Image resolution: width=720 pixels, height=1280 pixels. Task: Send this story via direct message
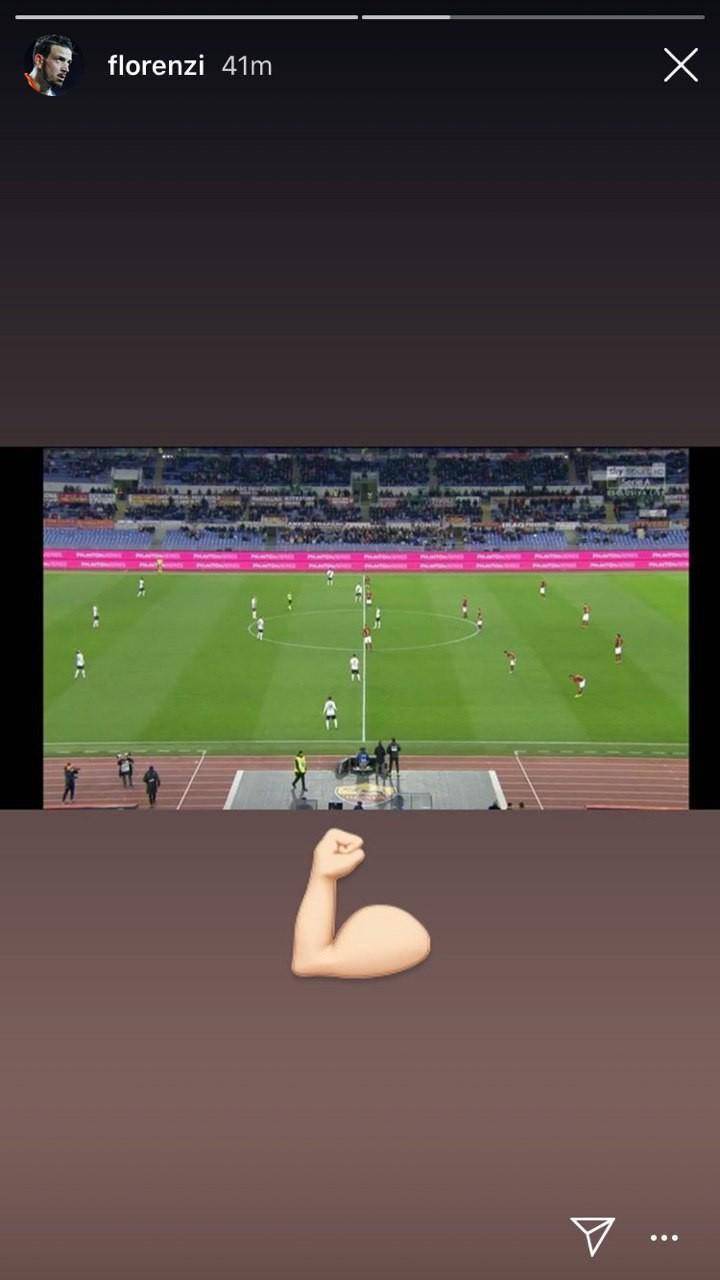pos(592,1236)
